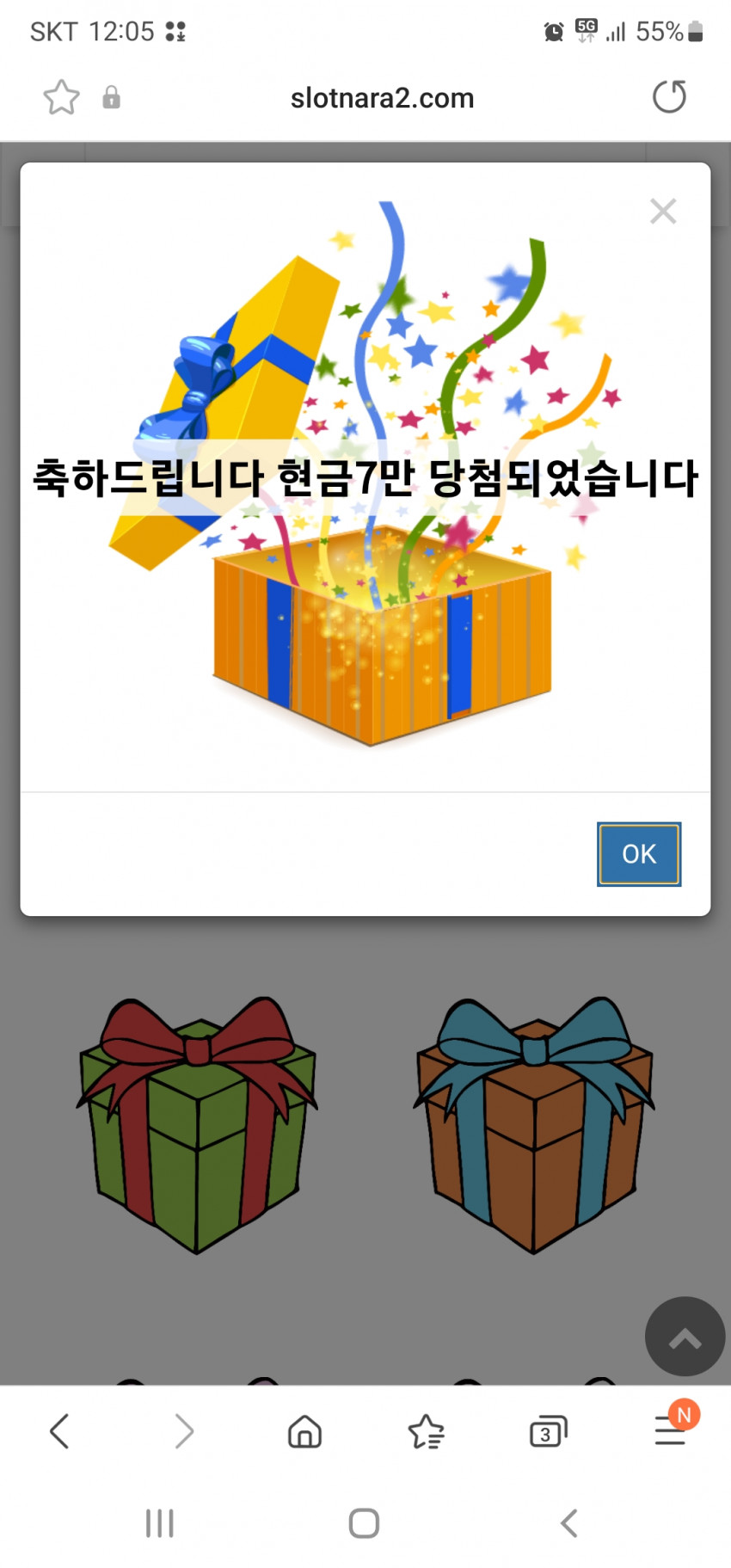Go to the phone's home screen
The image size is (731, 1568).
tap(364, 1523)
